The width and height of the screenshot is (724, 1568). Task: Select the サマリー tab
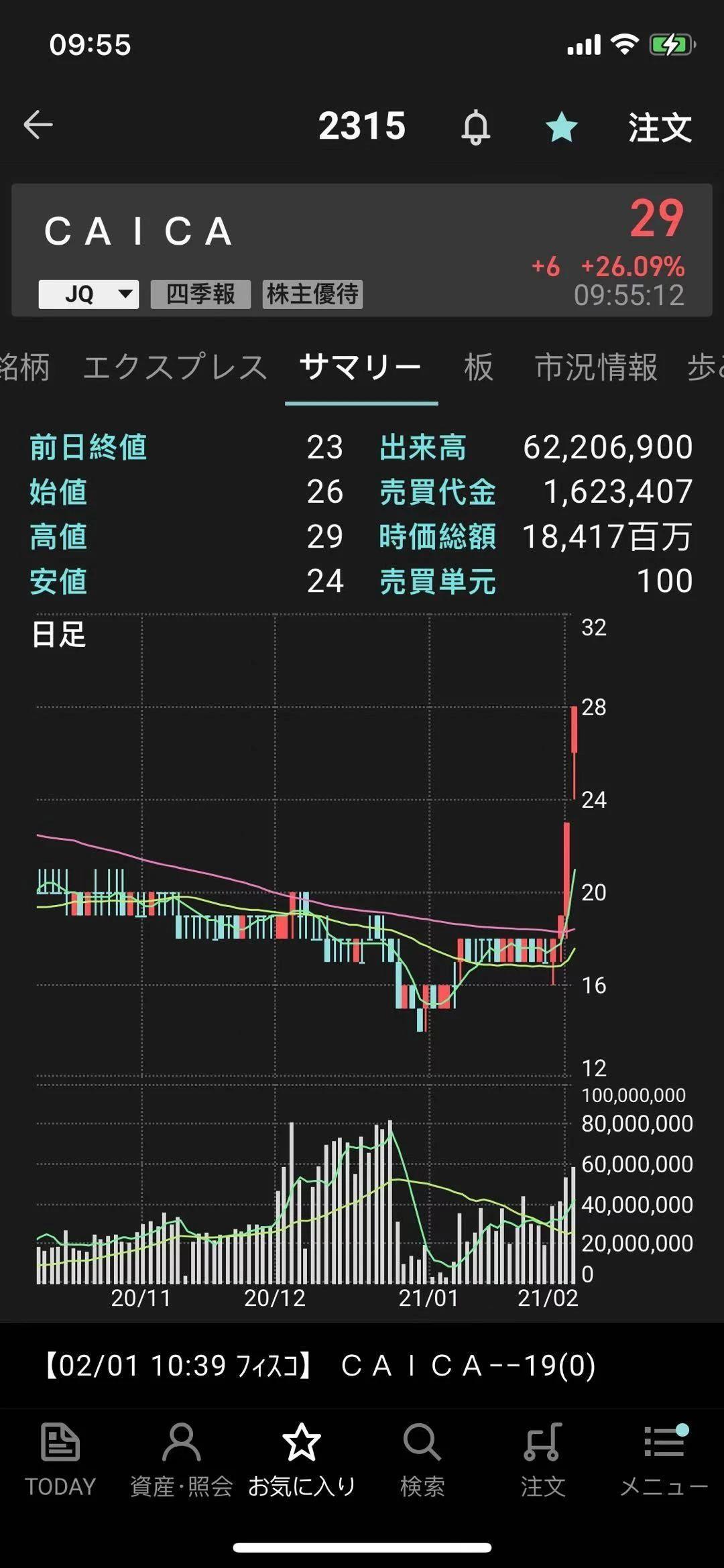click(x=361, y=367)
